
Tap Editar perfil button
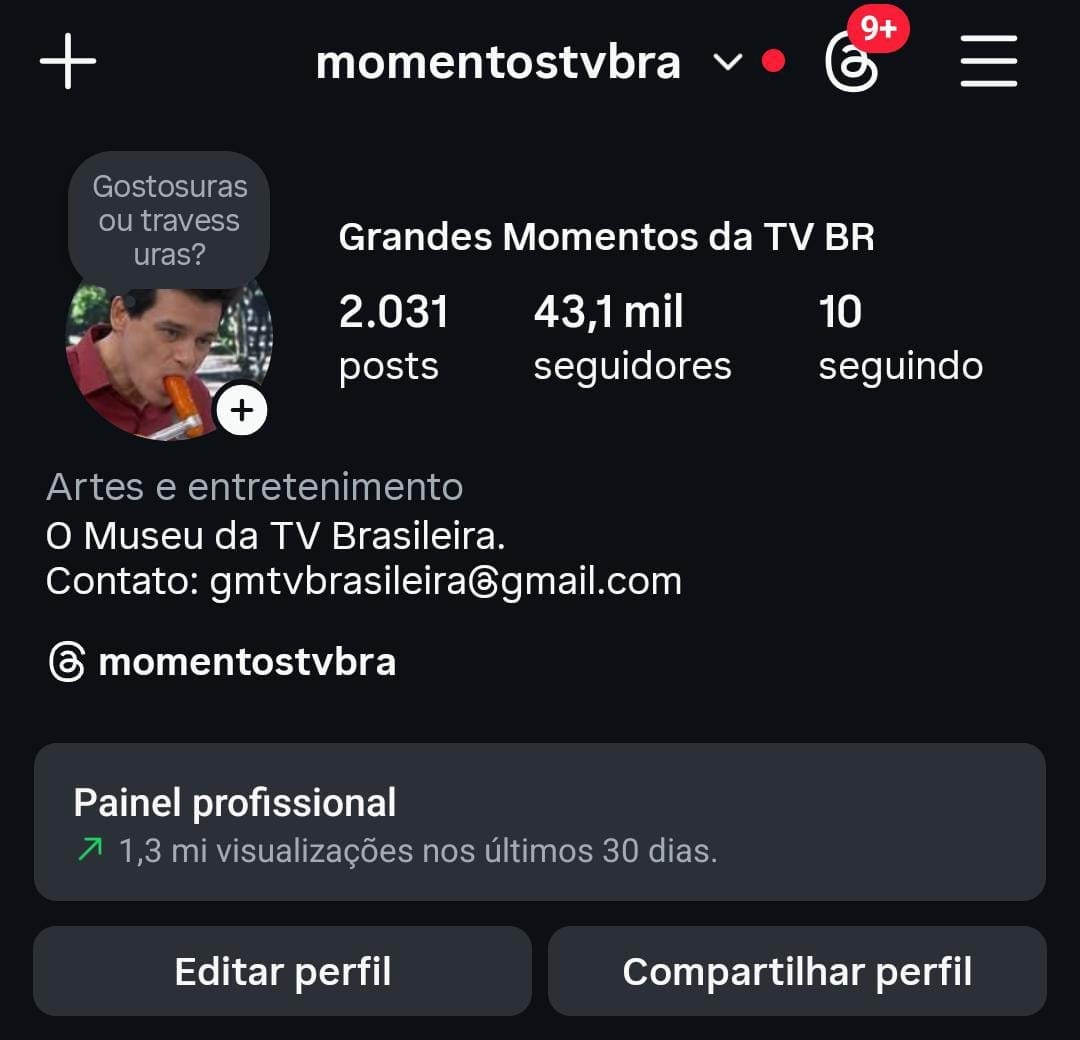pos(282,971)
